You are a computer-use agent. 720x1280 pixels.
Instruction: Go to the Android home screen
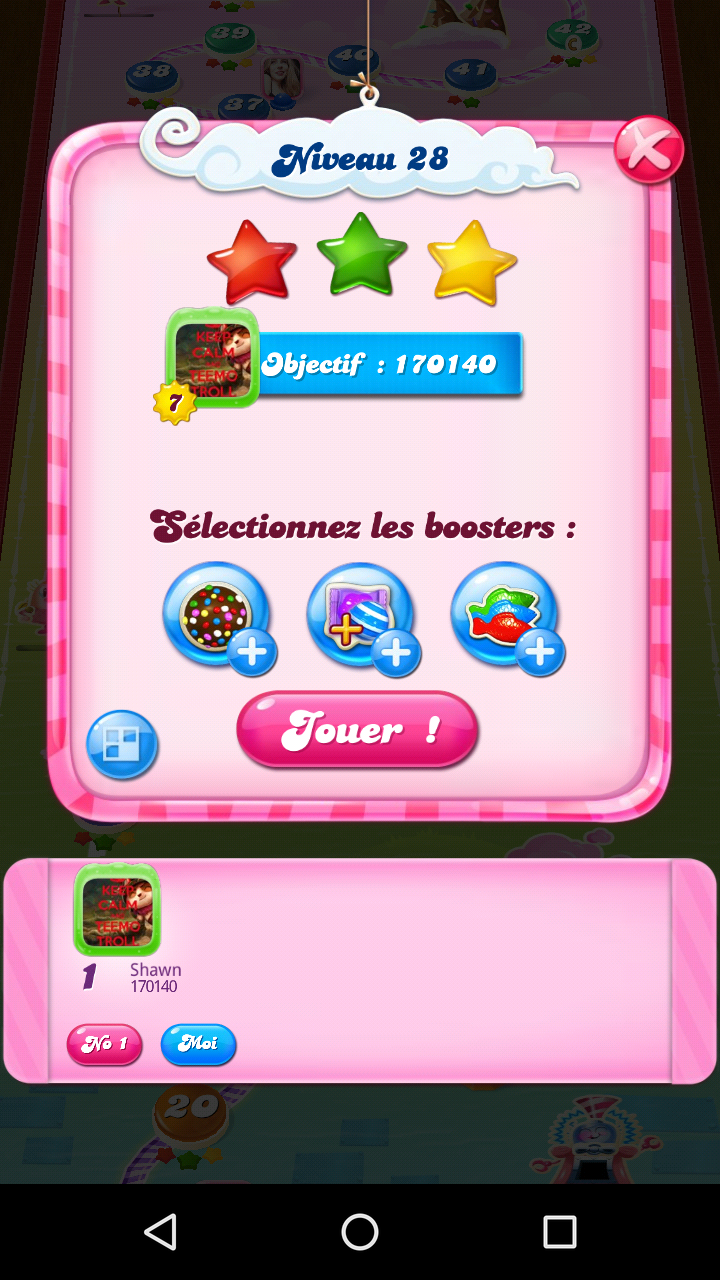pos(360,1232)
